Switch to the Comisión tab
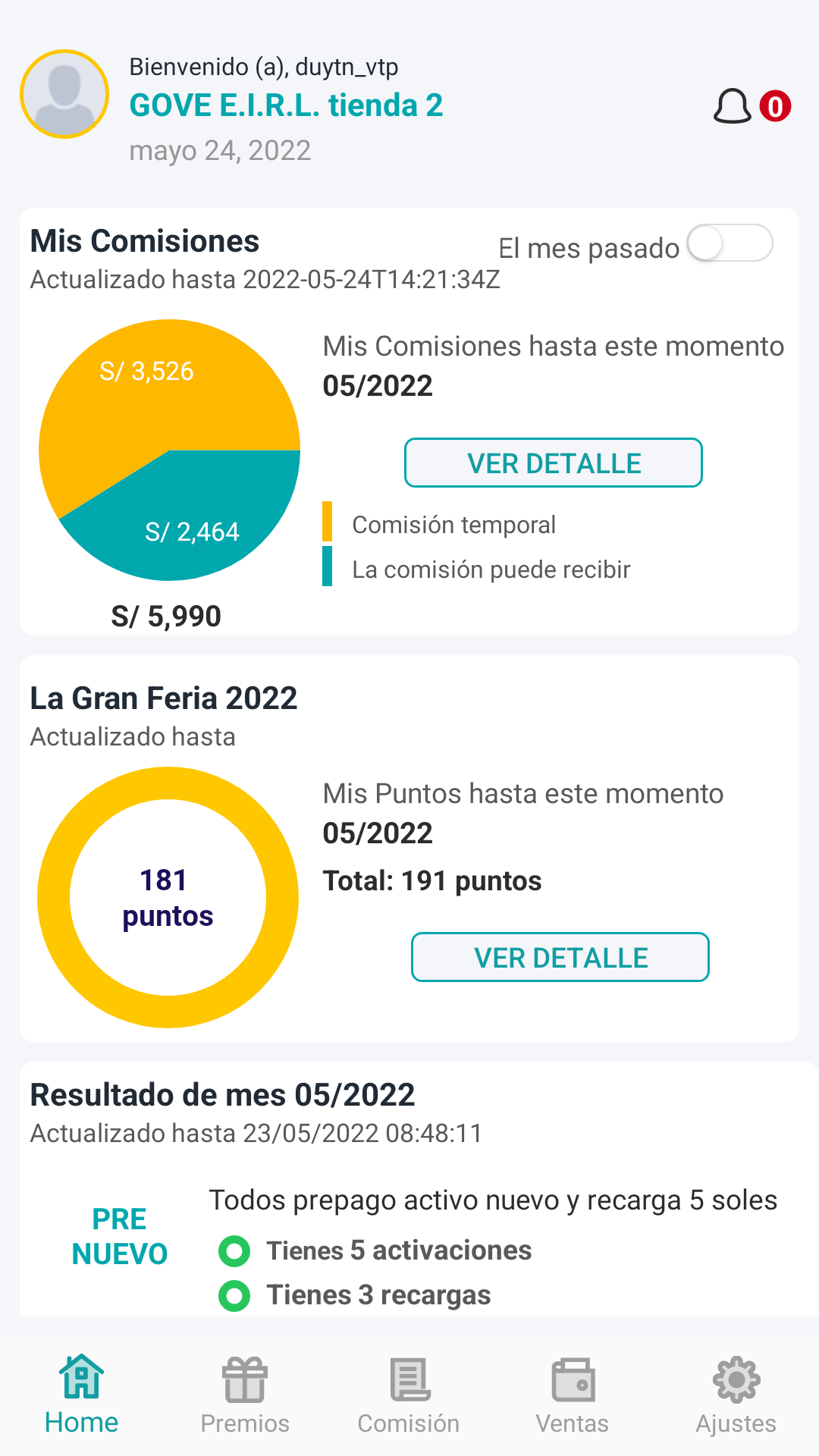The height and width of the screenshot is (1456, 819). tap(409, 1395)
